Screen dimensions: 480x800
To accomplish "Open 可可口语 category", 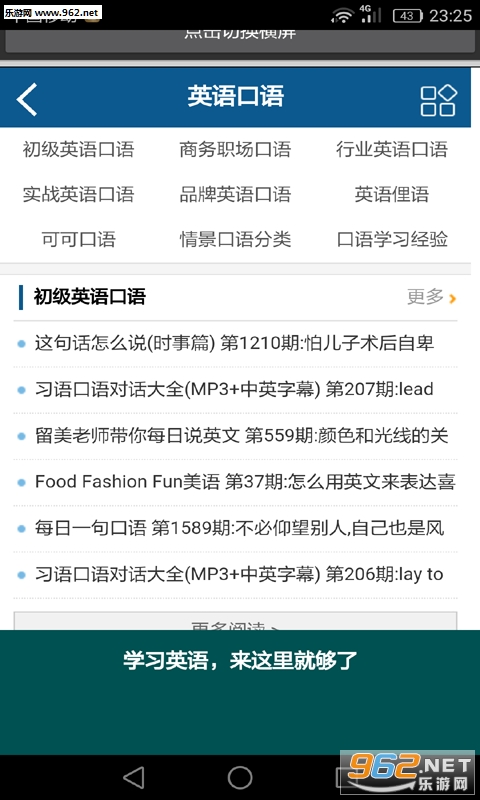I will pyautogui.click(x=78, y=239).
